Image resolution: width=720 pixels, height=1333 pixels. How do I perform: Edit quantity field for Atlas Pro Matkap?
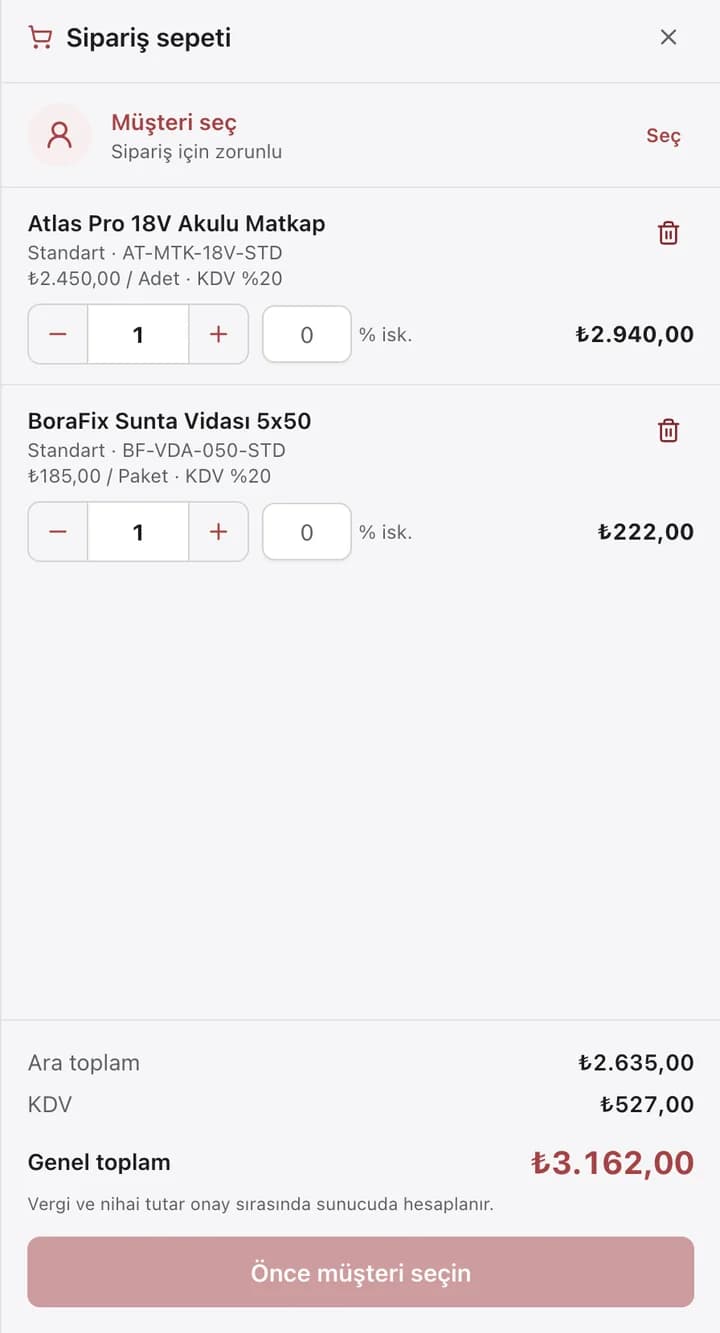pyautogui.click(x=138, y=334)
